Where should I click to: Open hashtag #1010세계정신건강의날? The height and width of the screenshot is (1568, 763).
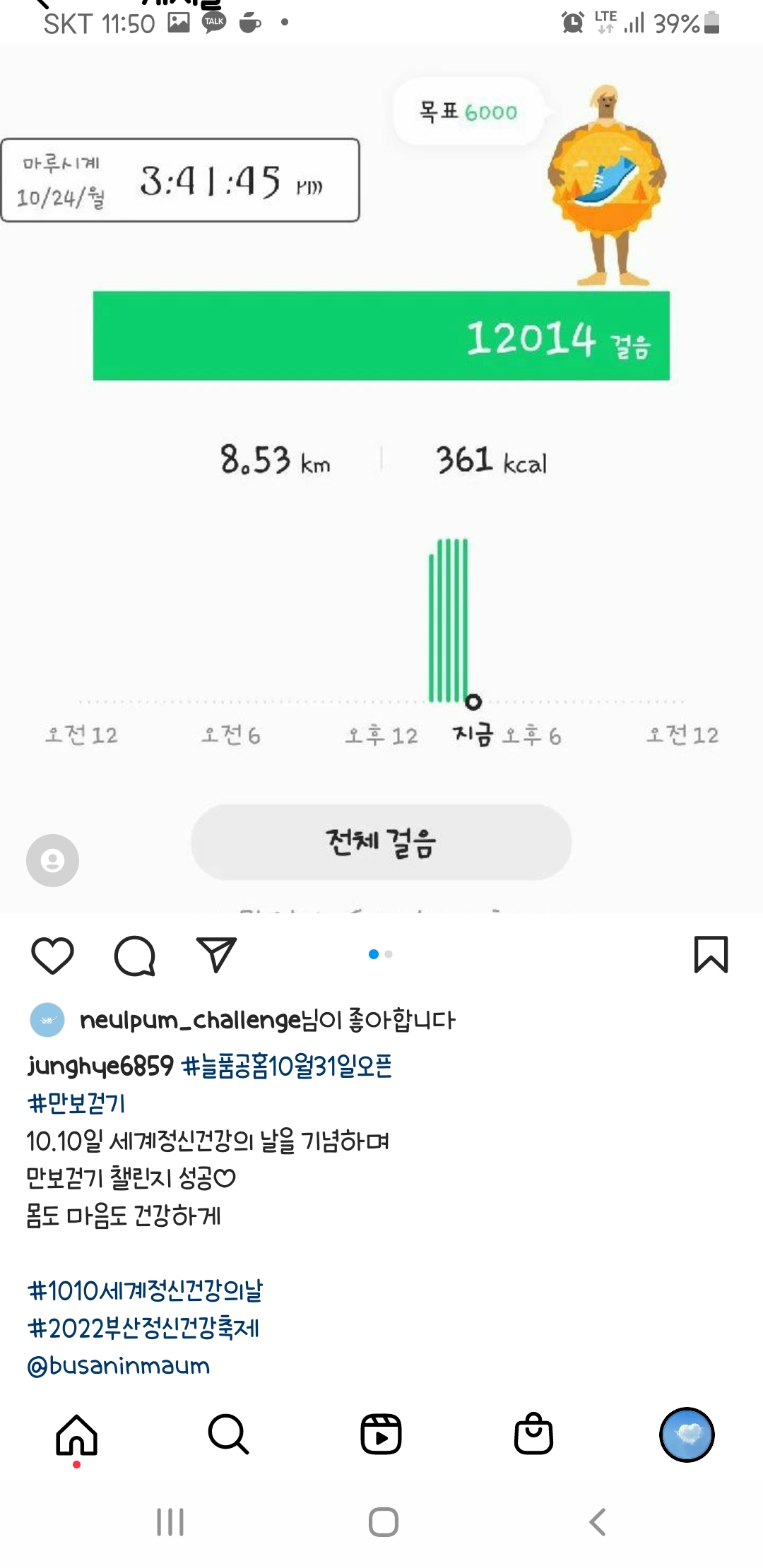[145, 1291]
